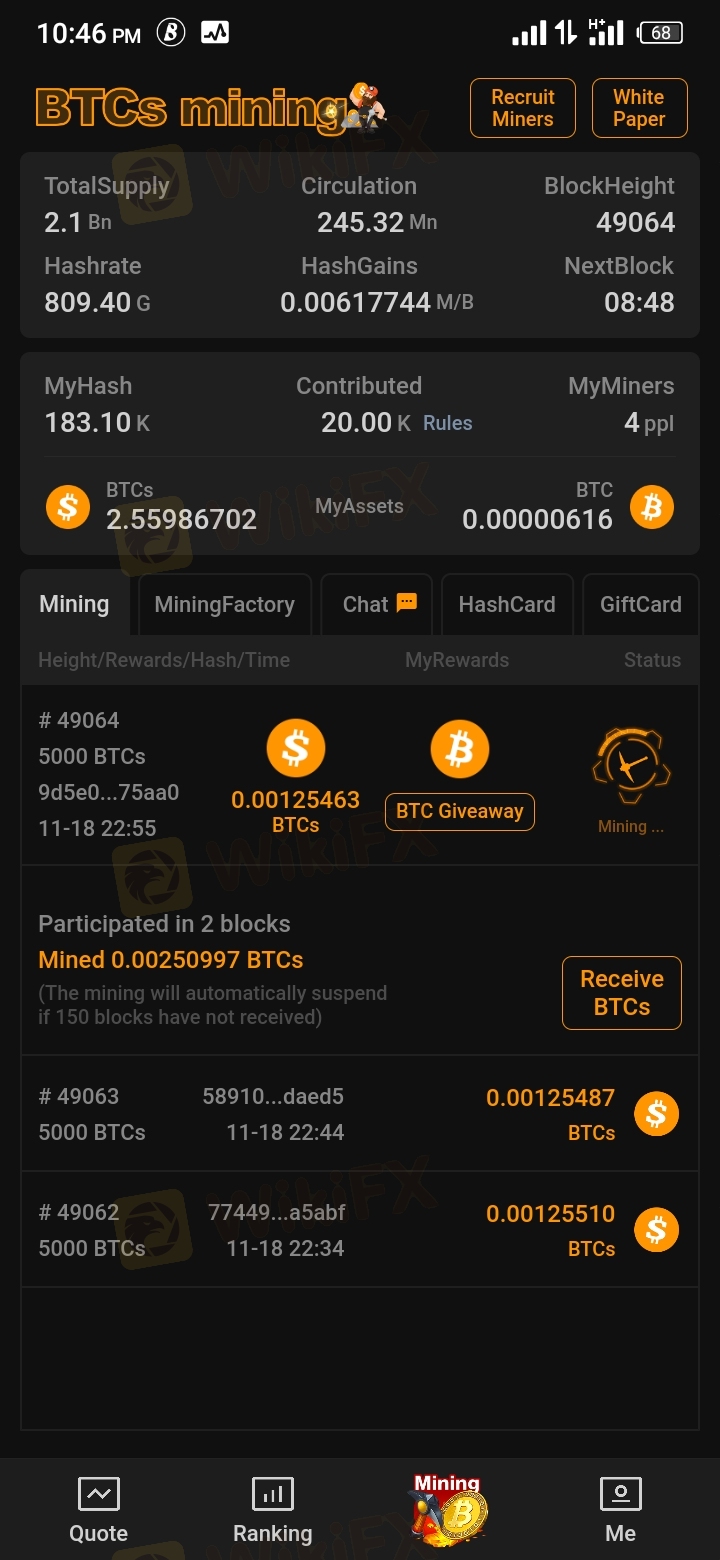Select the Mining tab
720x1560 pixels.
pos(74,604)
